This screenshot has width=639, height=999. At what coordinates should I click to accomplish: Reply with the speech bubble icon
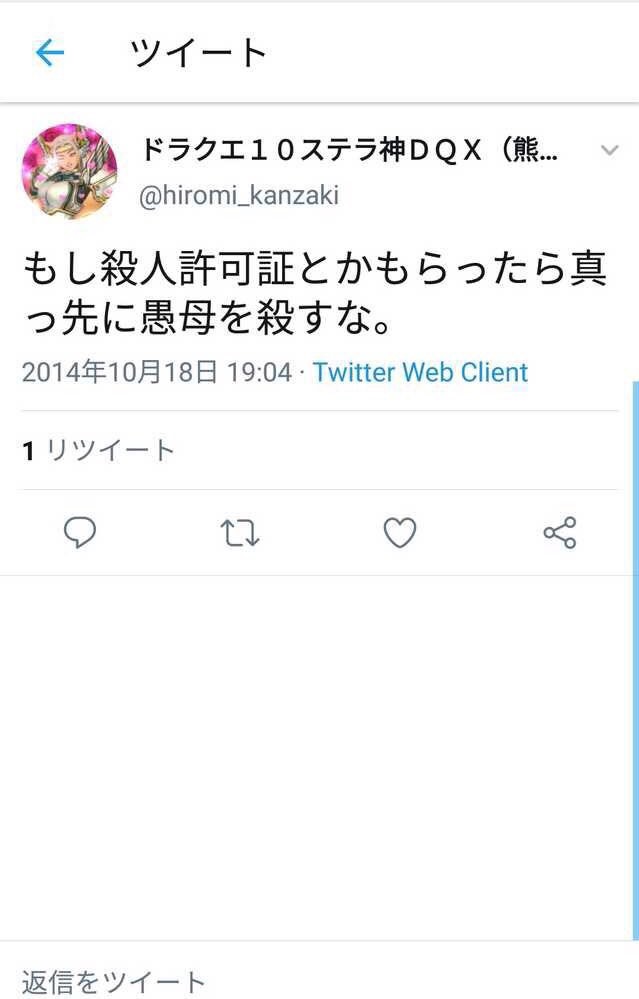[80, 533]
